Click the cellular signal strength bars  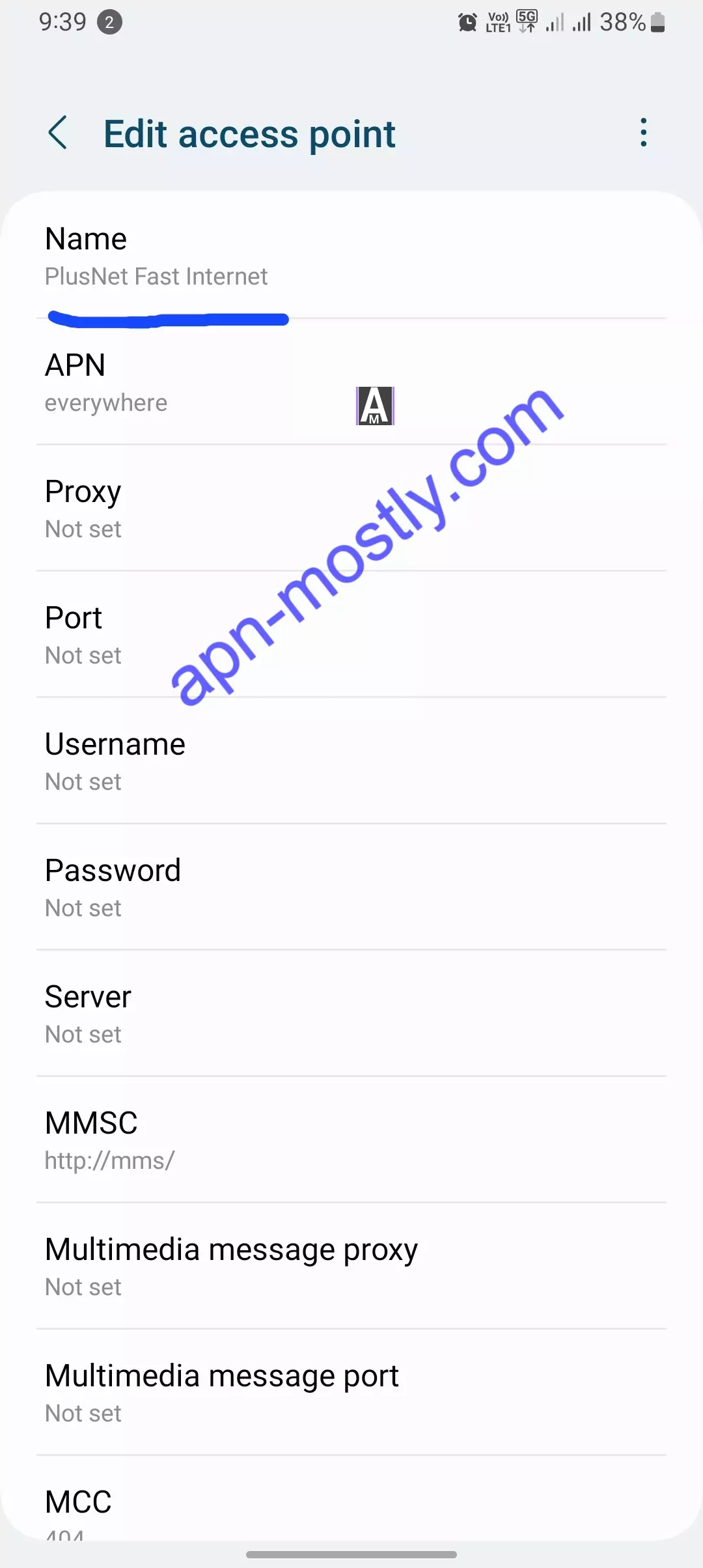tap(557, 23)
